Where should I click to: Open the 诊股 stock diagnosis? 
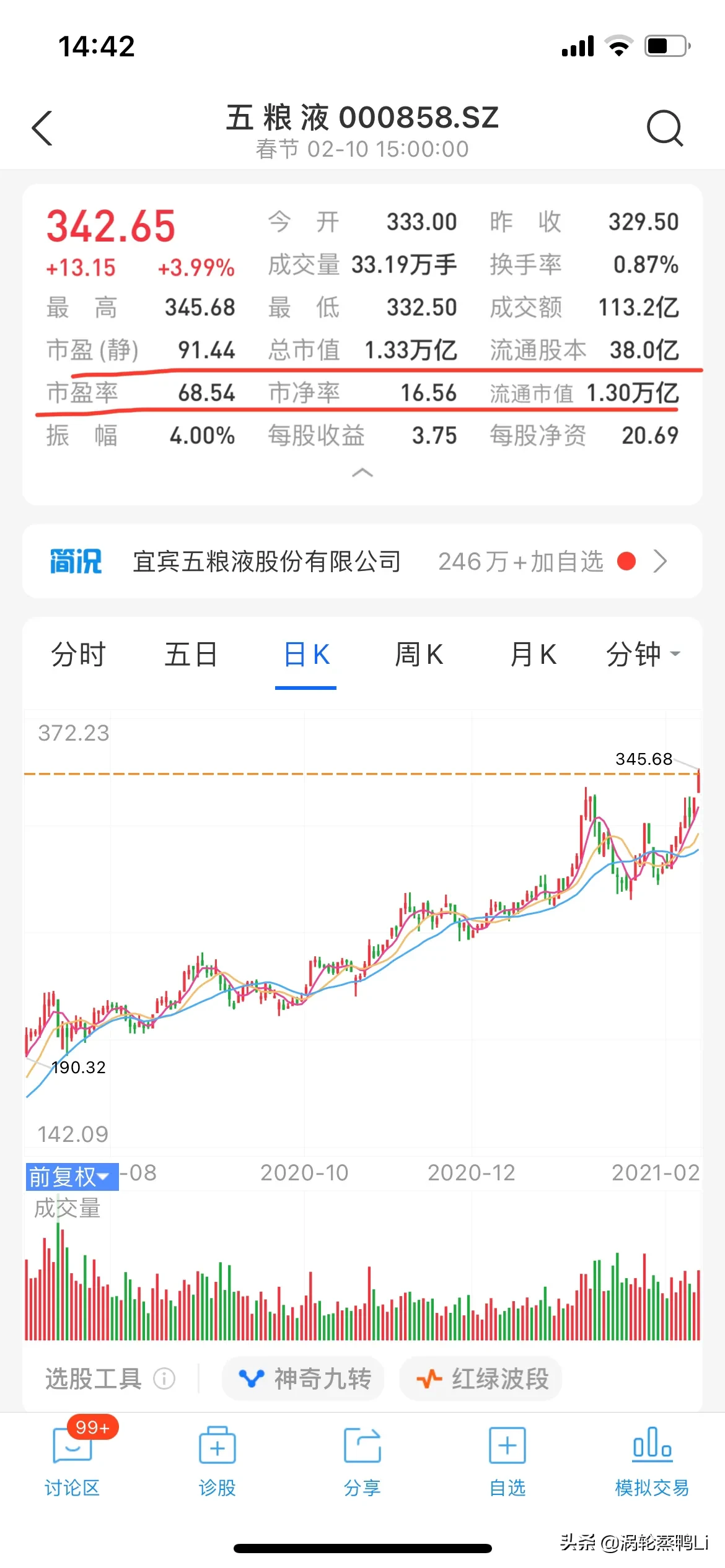tap(217, 1461)
